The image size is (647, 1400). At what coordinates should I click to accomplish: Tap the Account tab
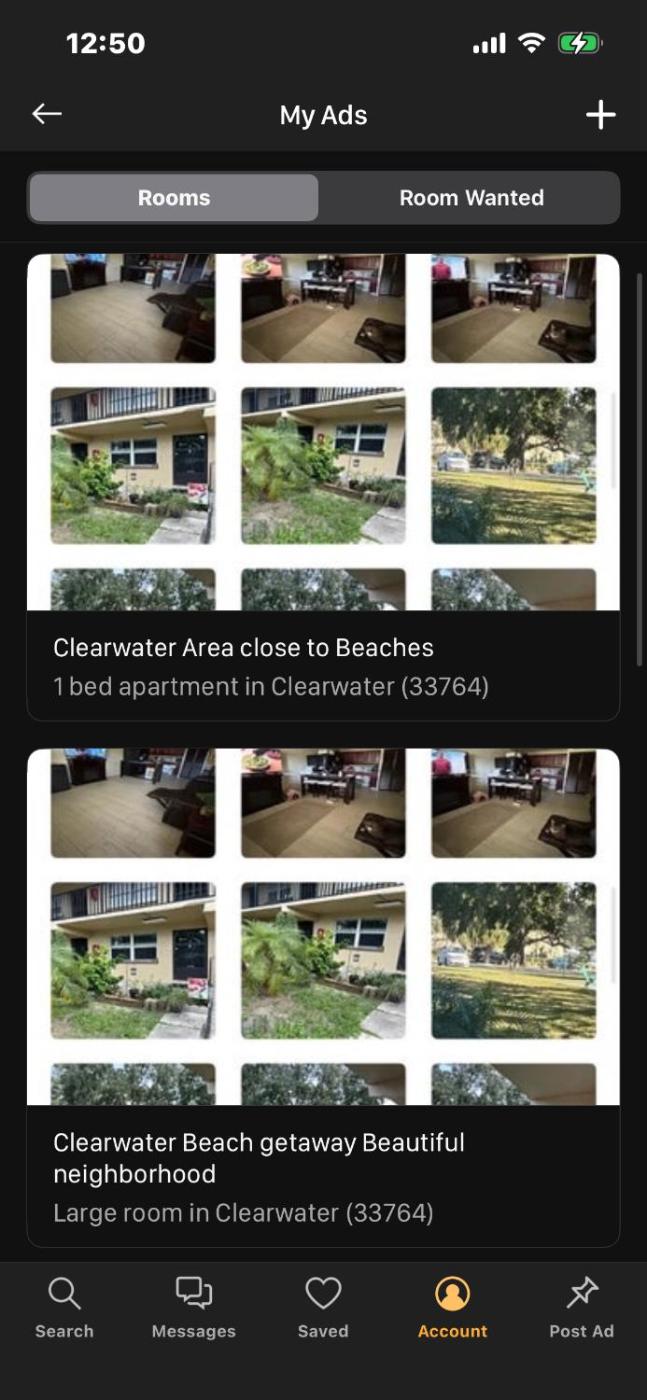[452, 1307]
